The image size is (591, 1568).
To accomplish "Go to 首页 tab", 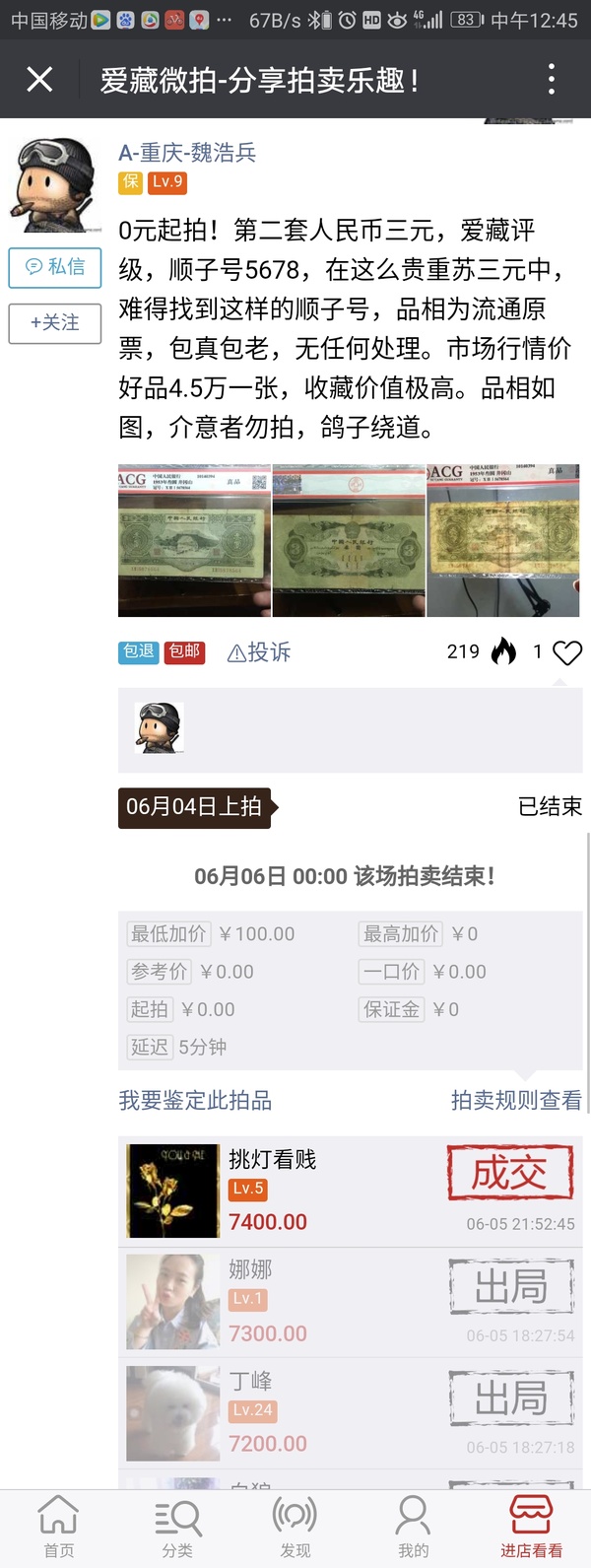I will [58, 1527].
